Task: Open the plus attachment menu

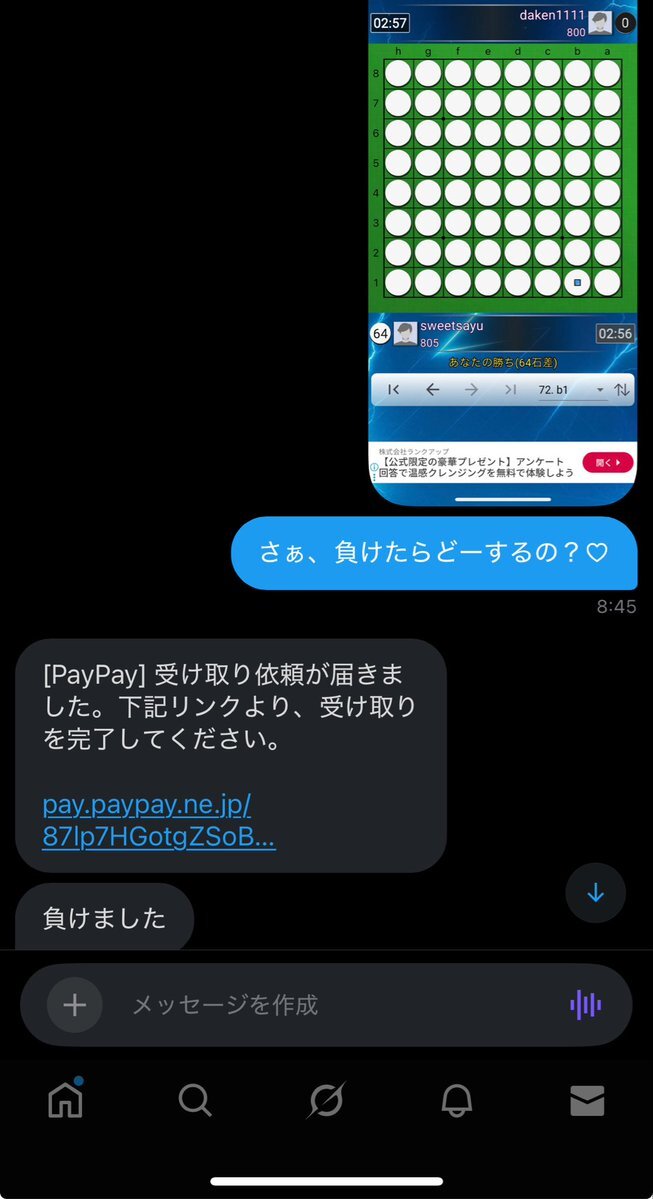Action: point(75,1004)
